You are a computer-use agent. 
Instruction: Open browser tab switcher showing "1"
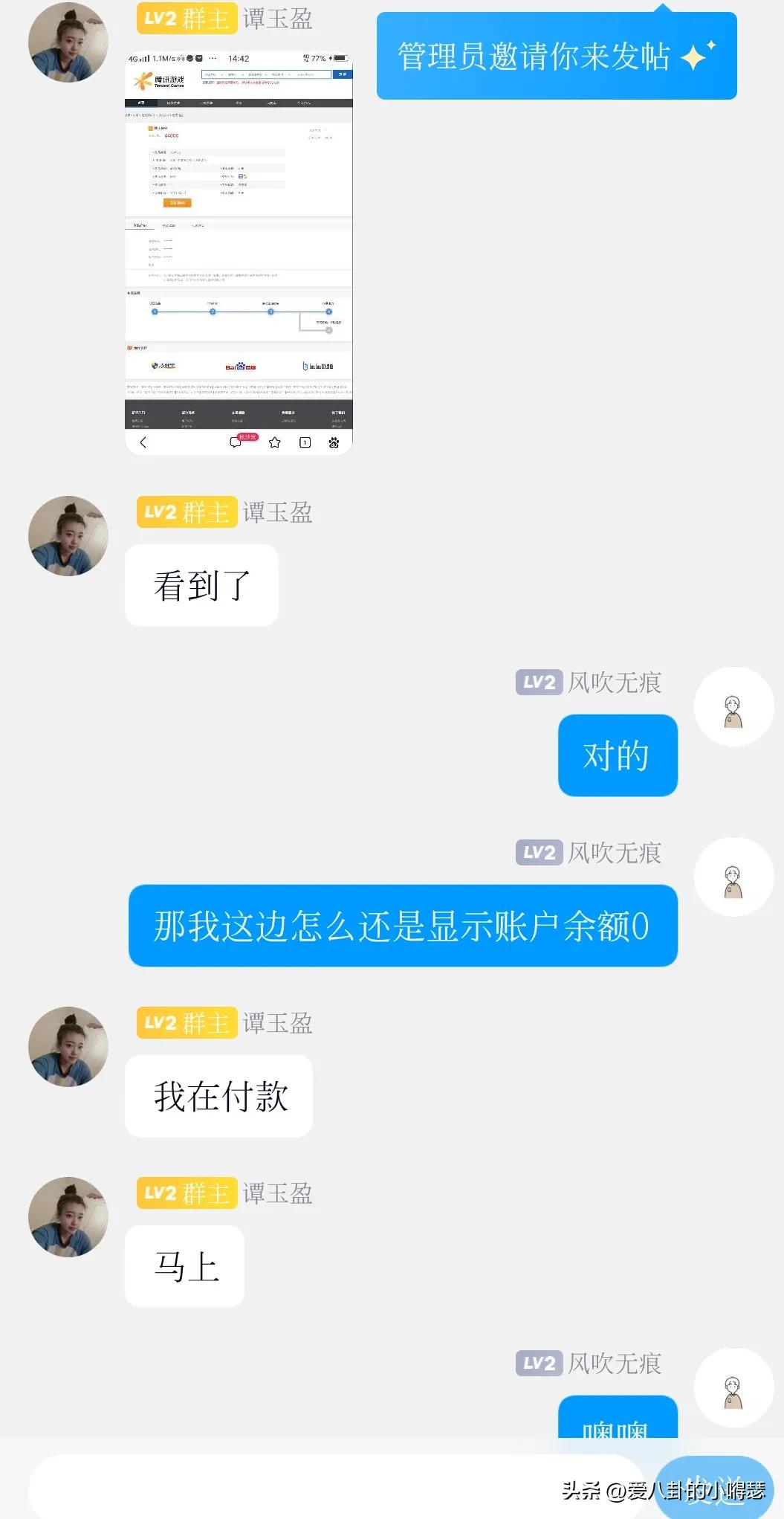[305, 442]
